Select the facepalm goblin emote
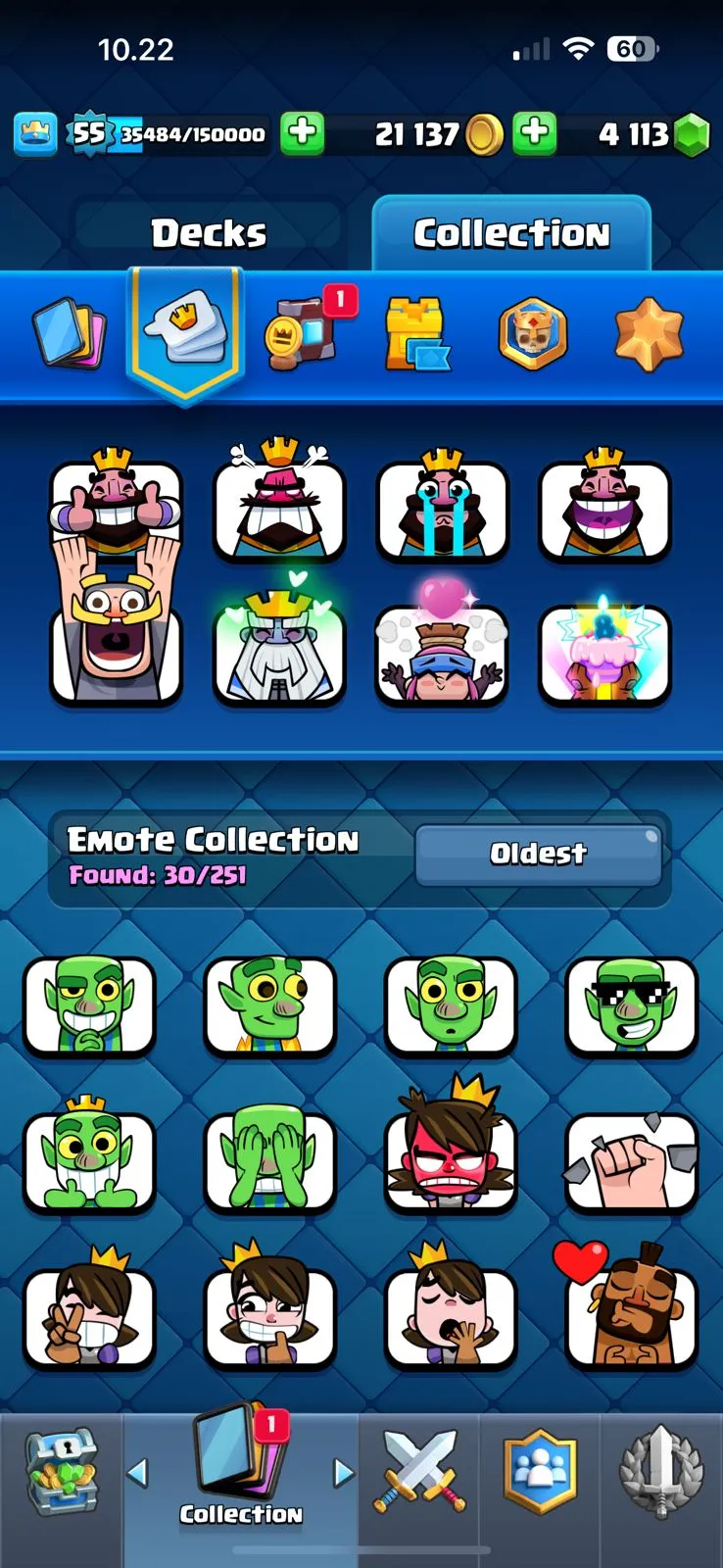The height and width of the screenshot is (1568, 723). 269,1160
